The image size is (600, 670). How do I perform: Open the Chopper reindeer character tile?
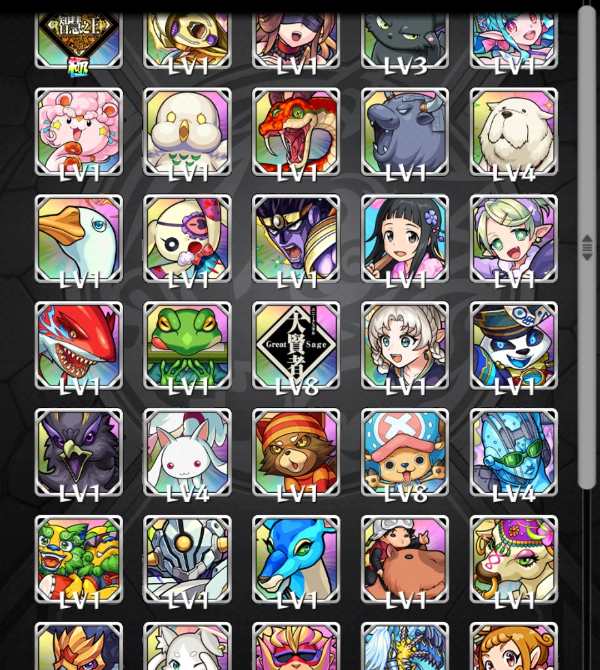tap(405, 452)
